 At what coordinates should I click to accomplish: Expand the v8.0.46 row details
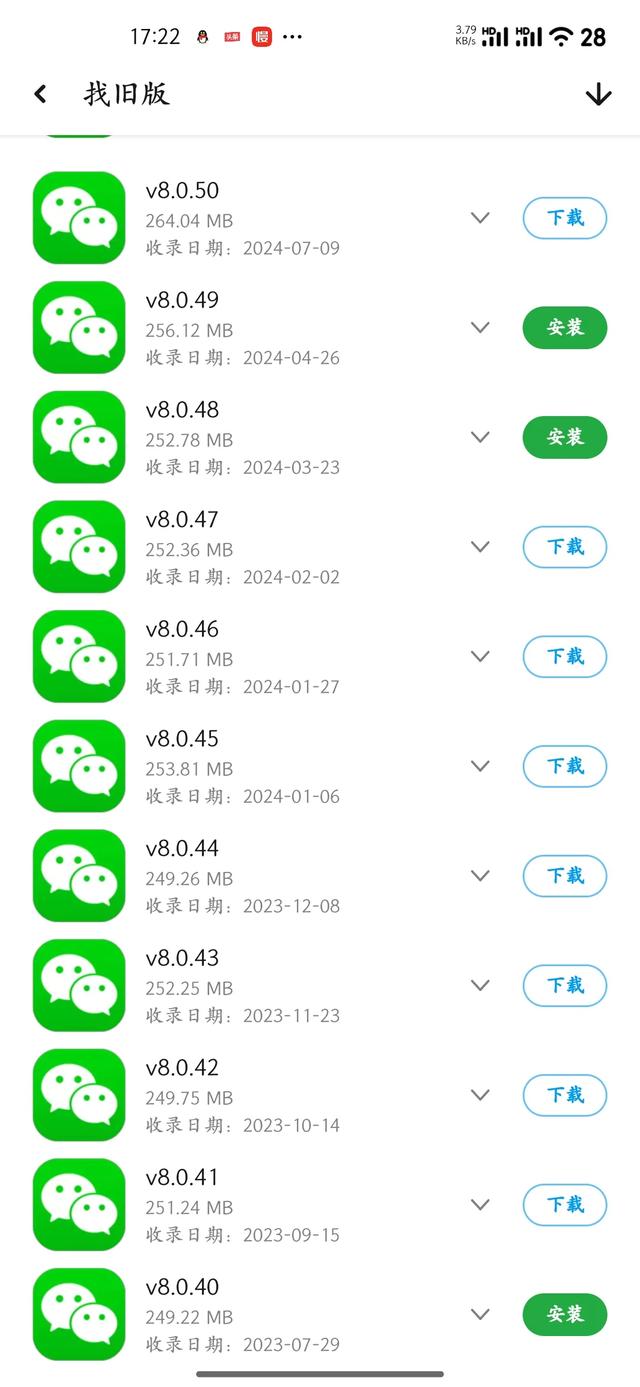pos(480,657)
